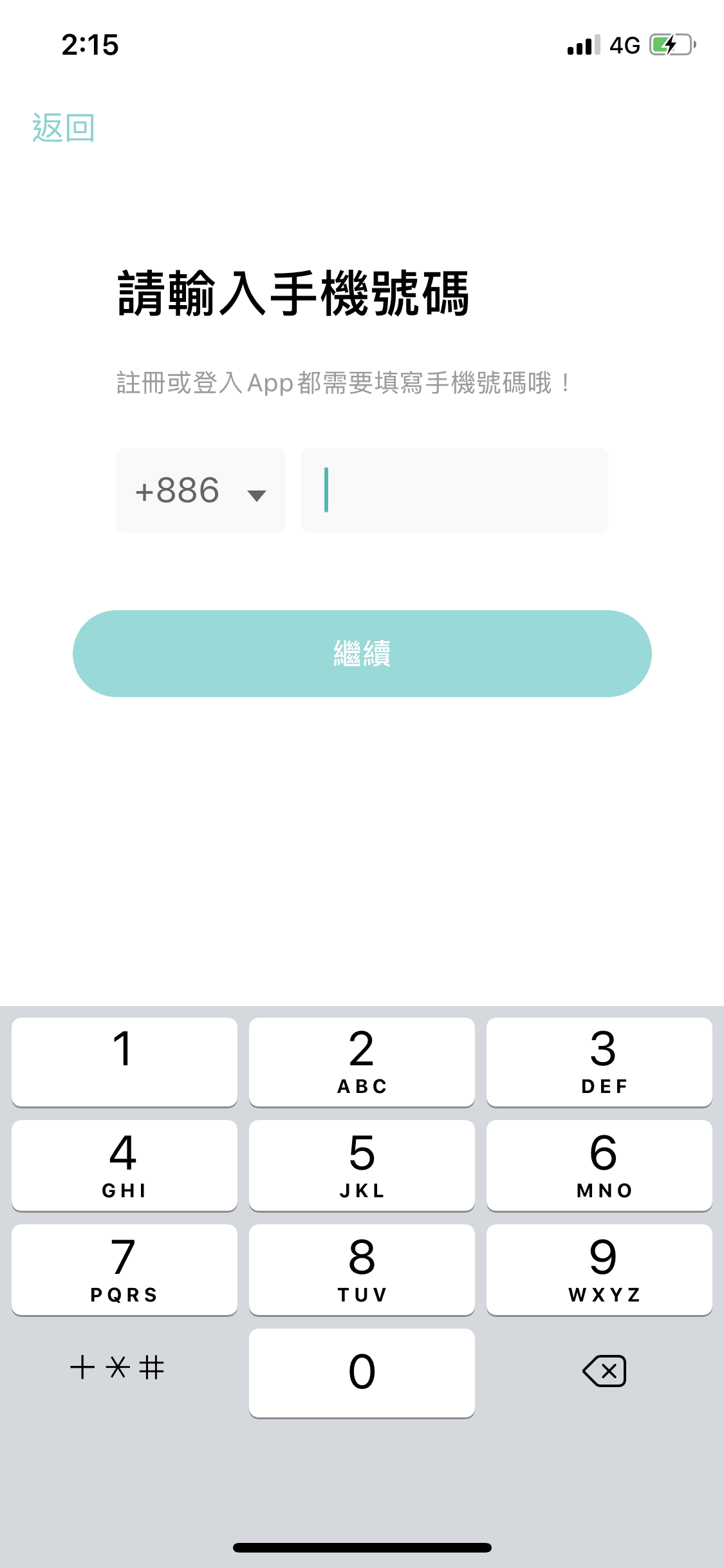The width and height of the screenshot is (724, 1568).
Task: Tap the 2:15 clock in status bar
Action: pyautogui.click(x=90, y=45)
